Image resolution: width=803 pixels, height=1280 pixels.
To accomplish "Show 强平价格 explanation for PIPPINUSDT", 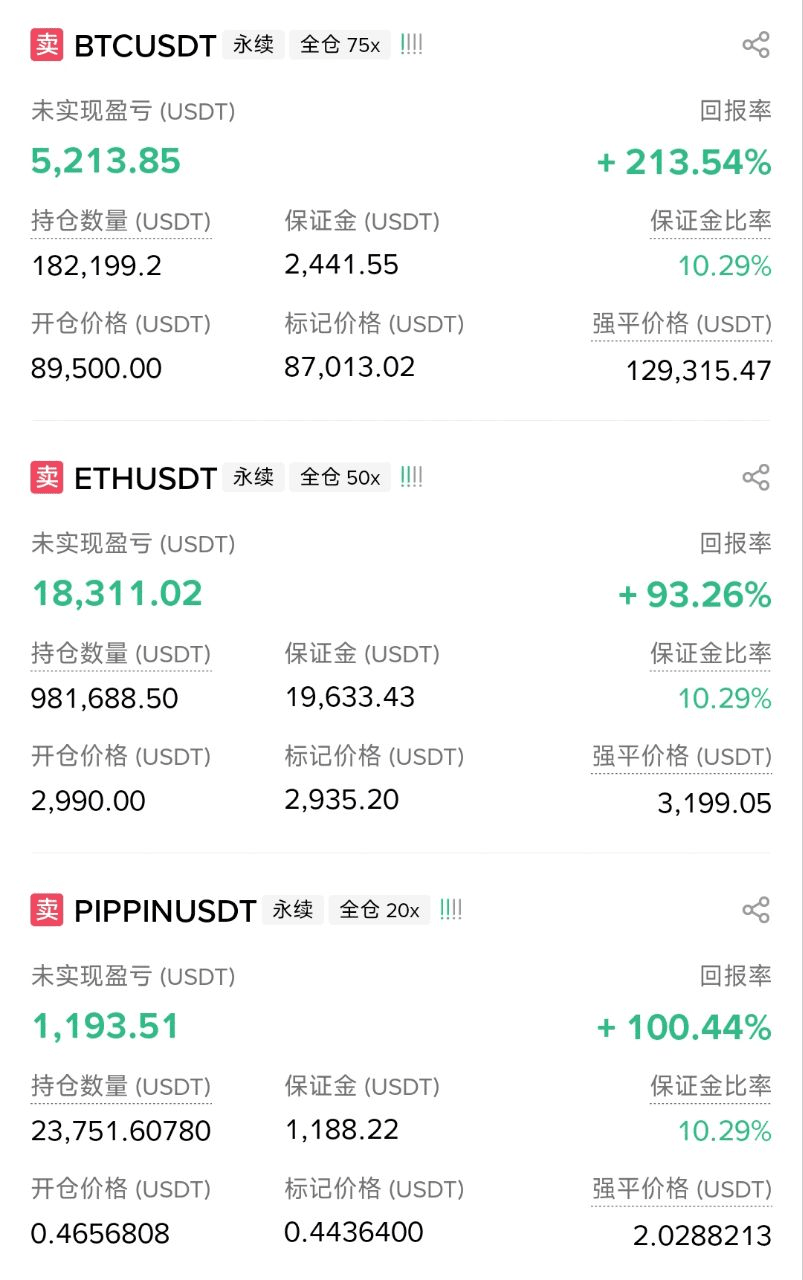I will [x=681, y=1189].
